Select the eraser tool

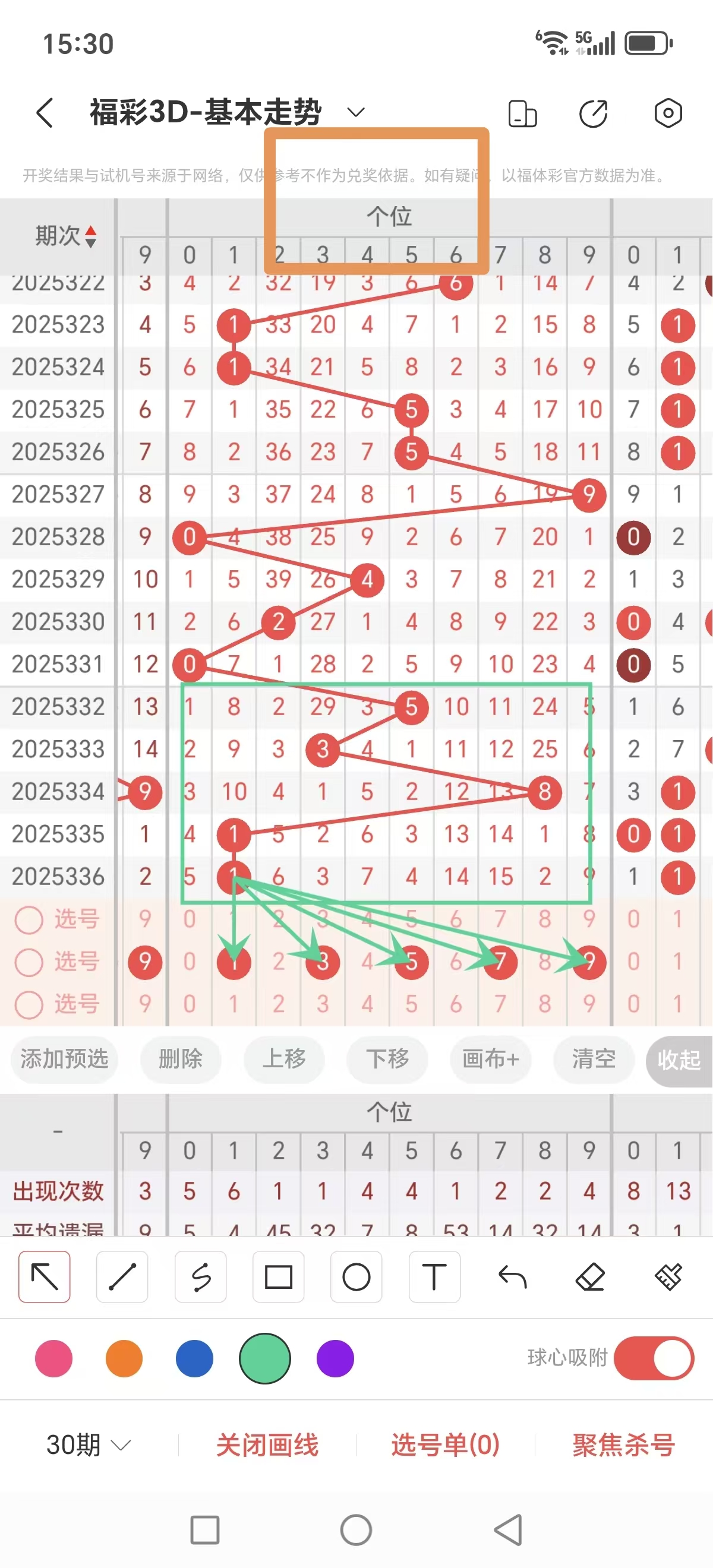coord(590,1277)
